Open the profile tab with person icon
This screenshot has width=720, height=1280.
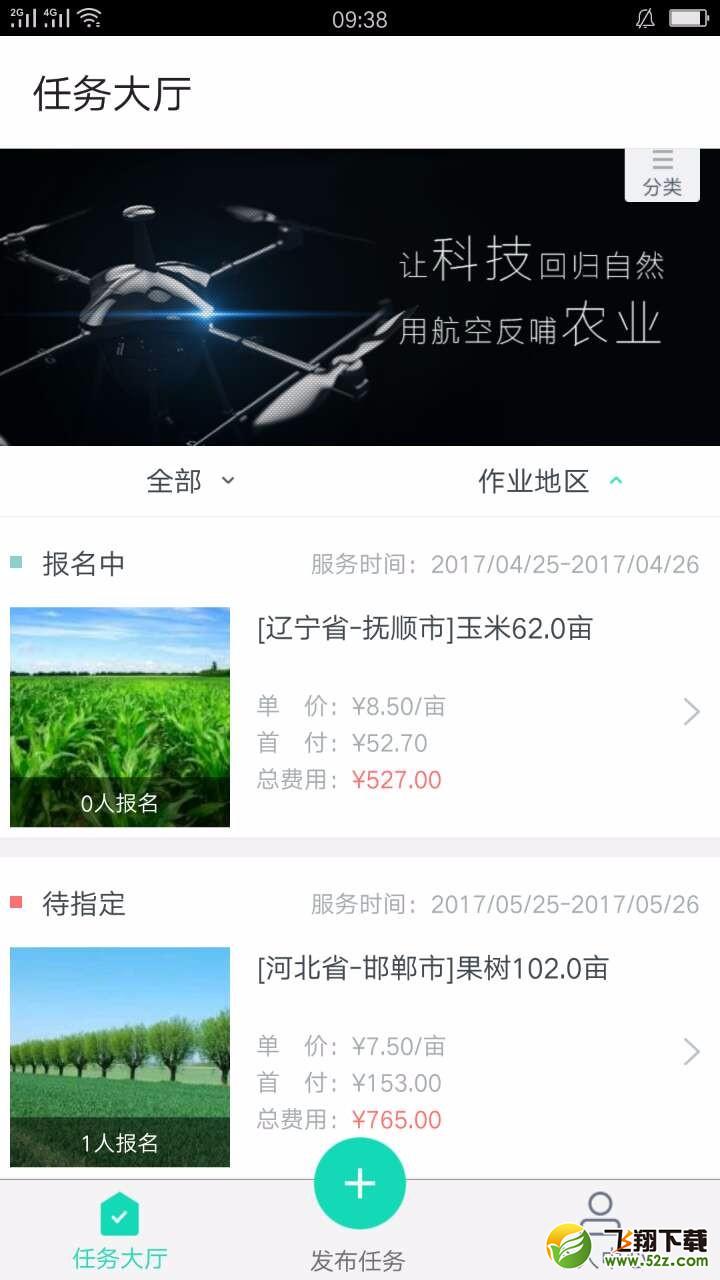600,1230
